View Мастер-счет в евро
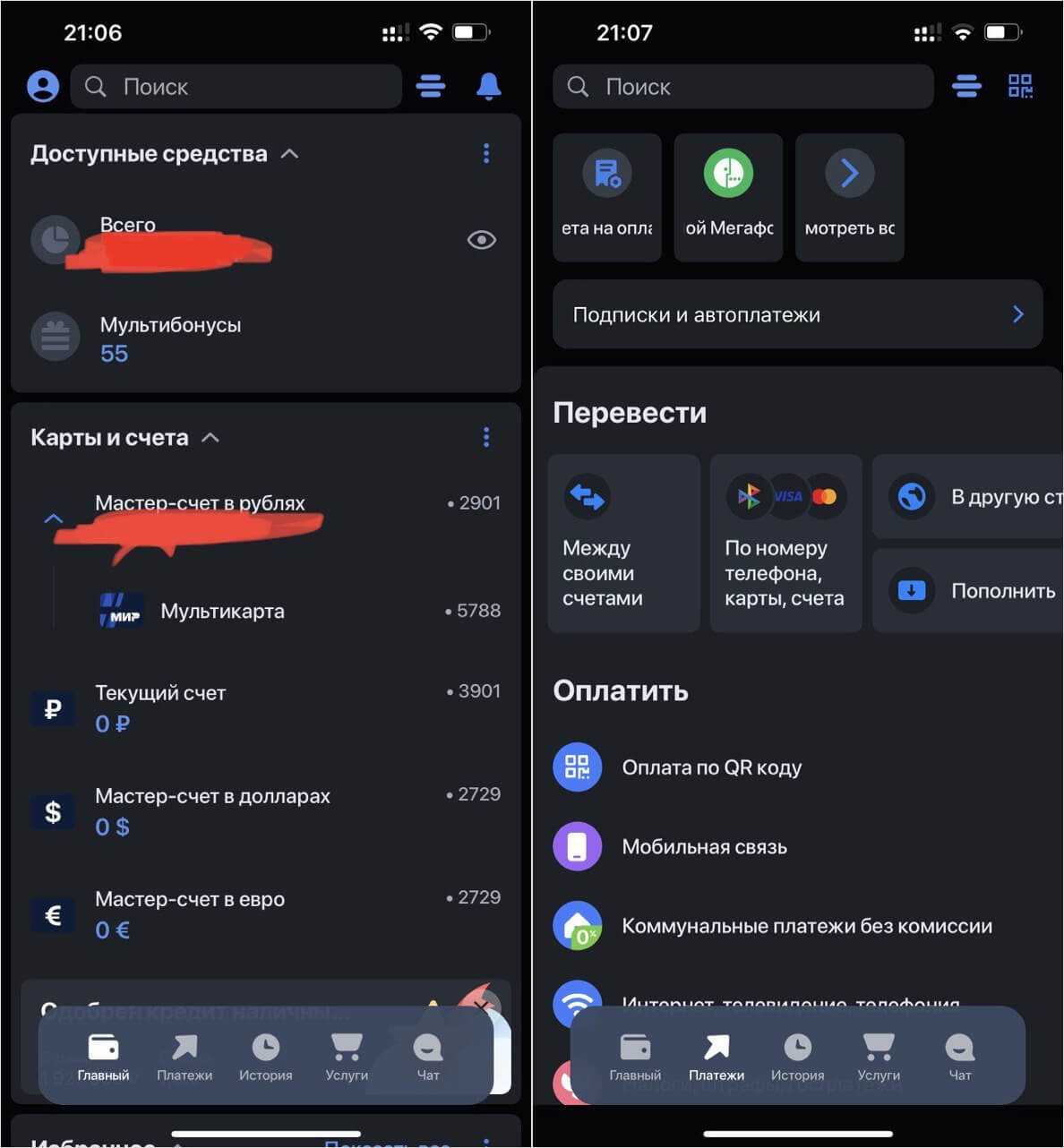The image size is (1064, 1148). (190, 913)
